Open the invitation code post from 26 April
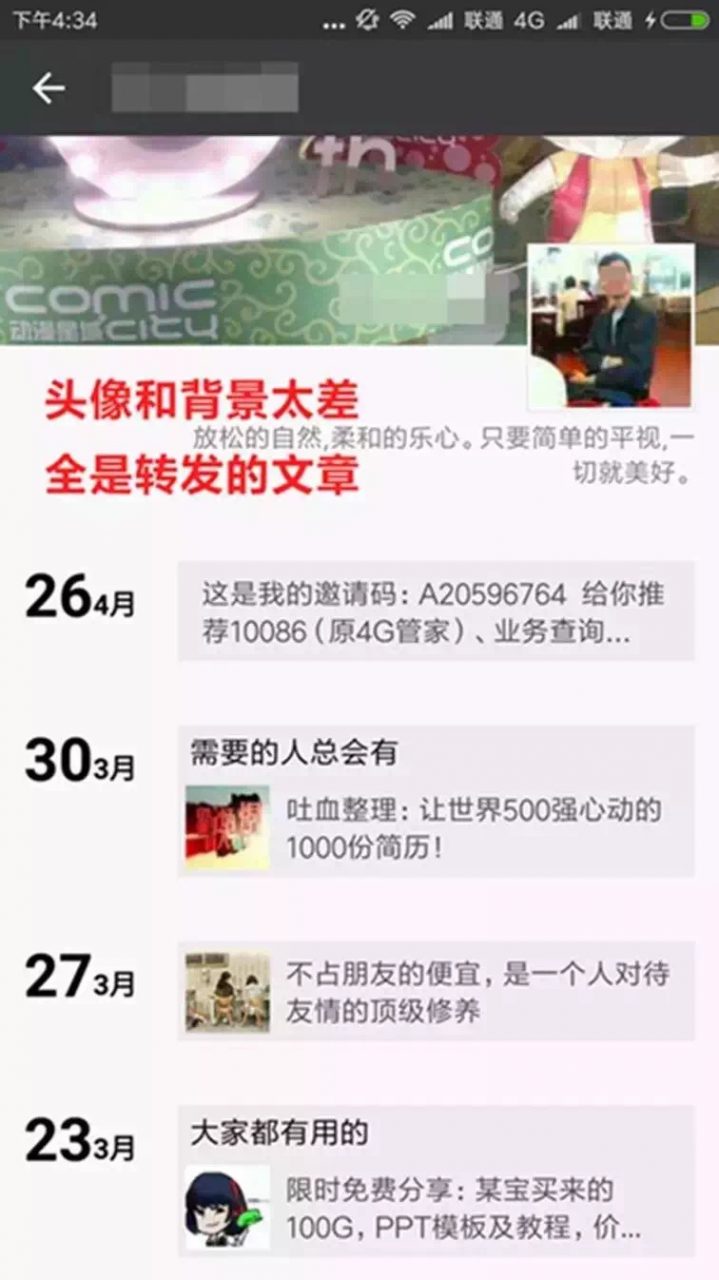This screenshot has width=719, height=1280. click(436, 612)
